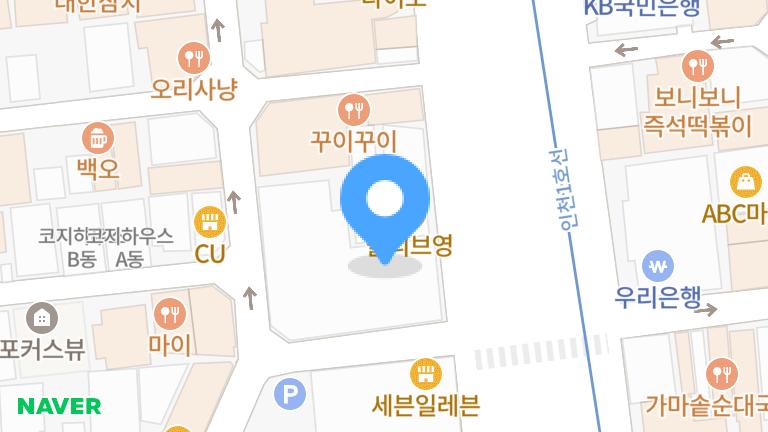Select the ABC마트 shopping marker
The image size is (768, 432).
(x=745, y=182)
